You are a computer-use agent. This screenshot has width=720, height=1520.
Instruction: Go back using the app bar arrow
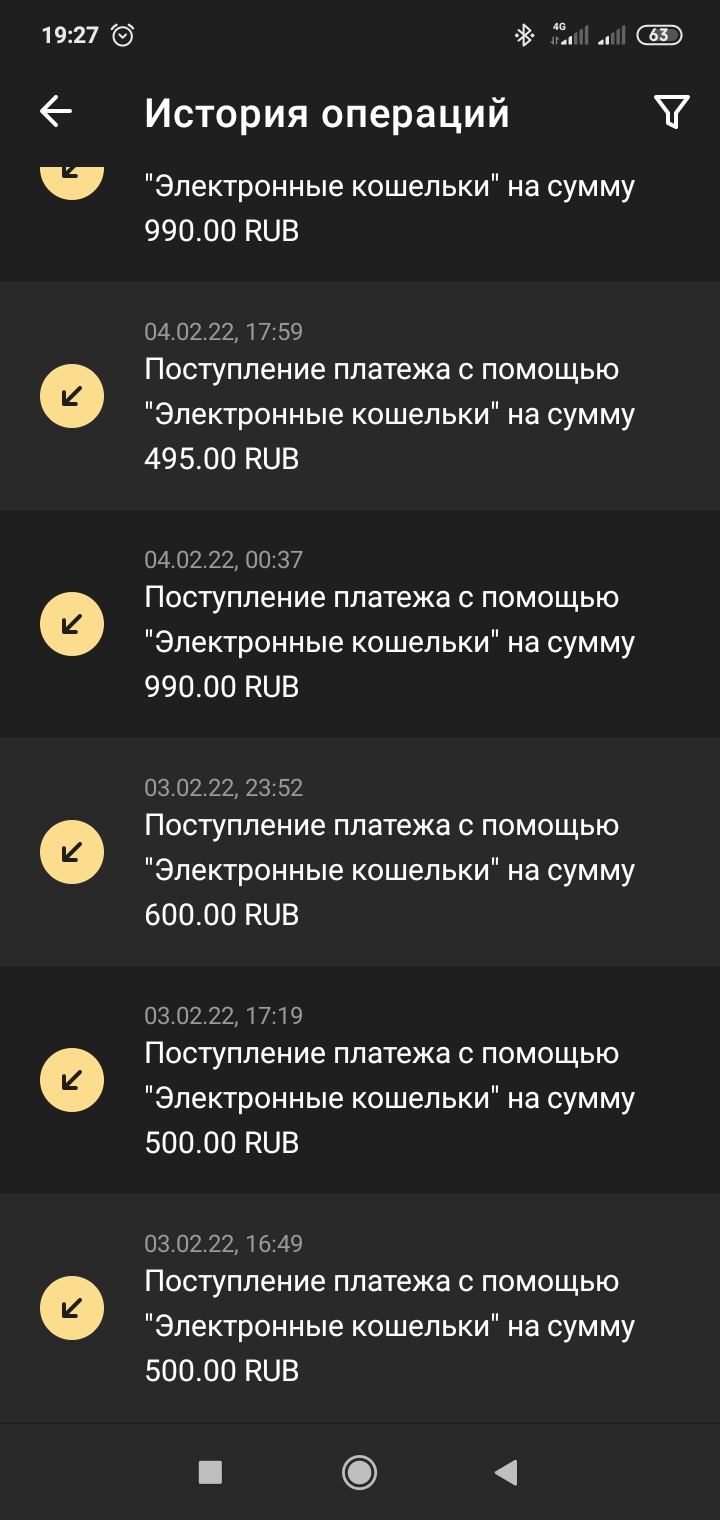[x=56, y=112]
